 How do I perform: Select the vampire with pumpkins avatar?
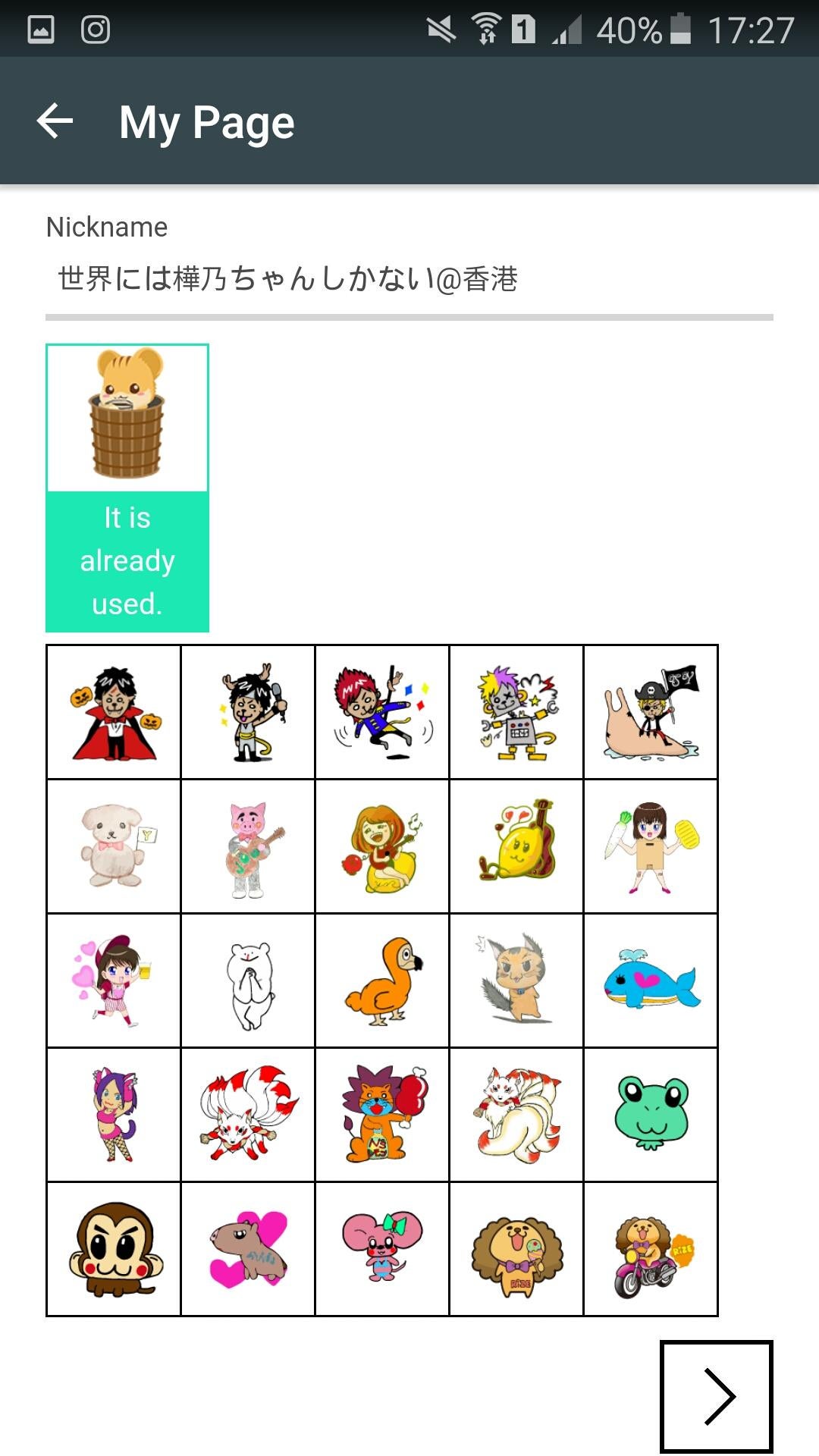pos(114,712)
